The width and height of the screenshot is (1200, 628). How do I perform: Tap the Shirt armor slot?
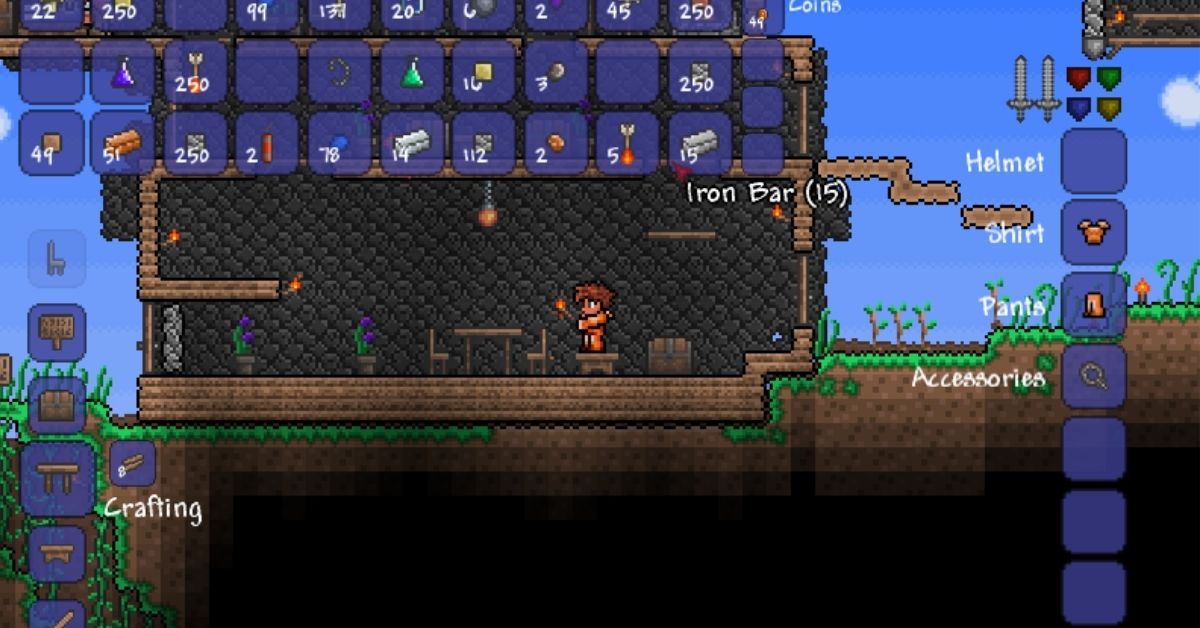click(x=1094, y=232)
